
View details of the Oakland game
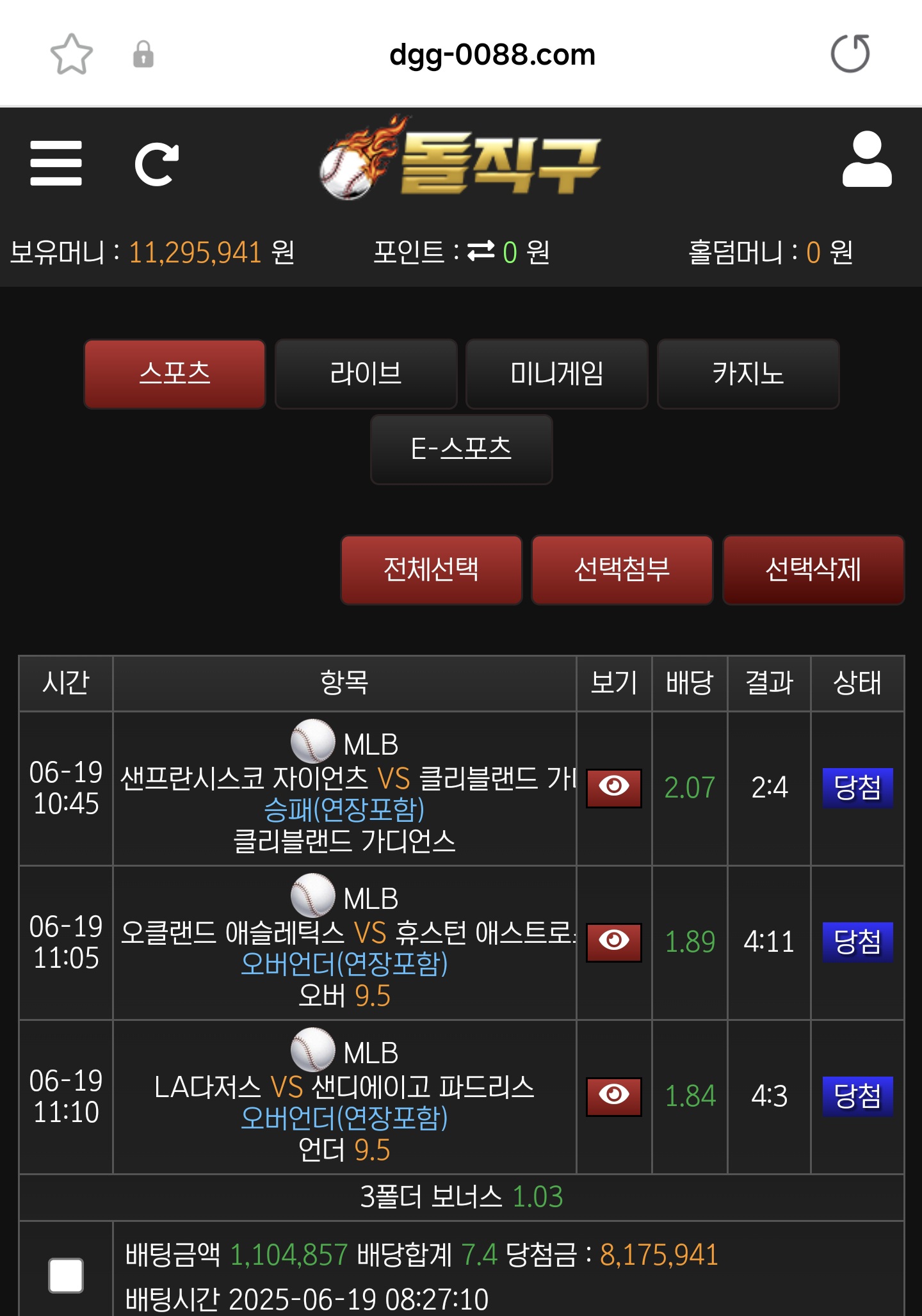(614, 942)
